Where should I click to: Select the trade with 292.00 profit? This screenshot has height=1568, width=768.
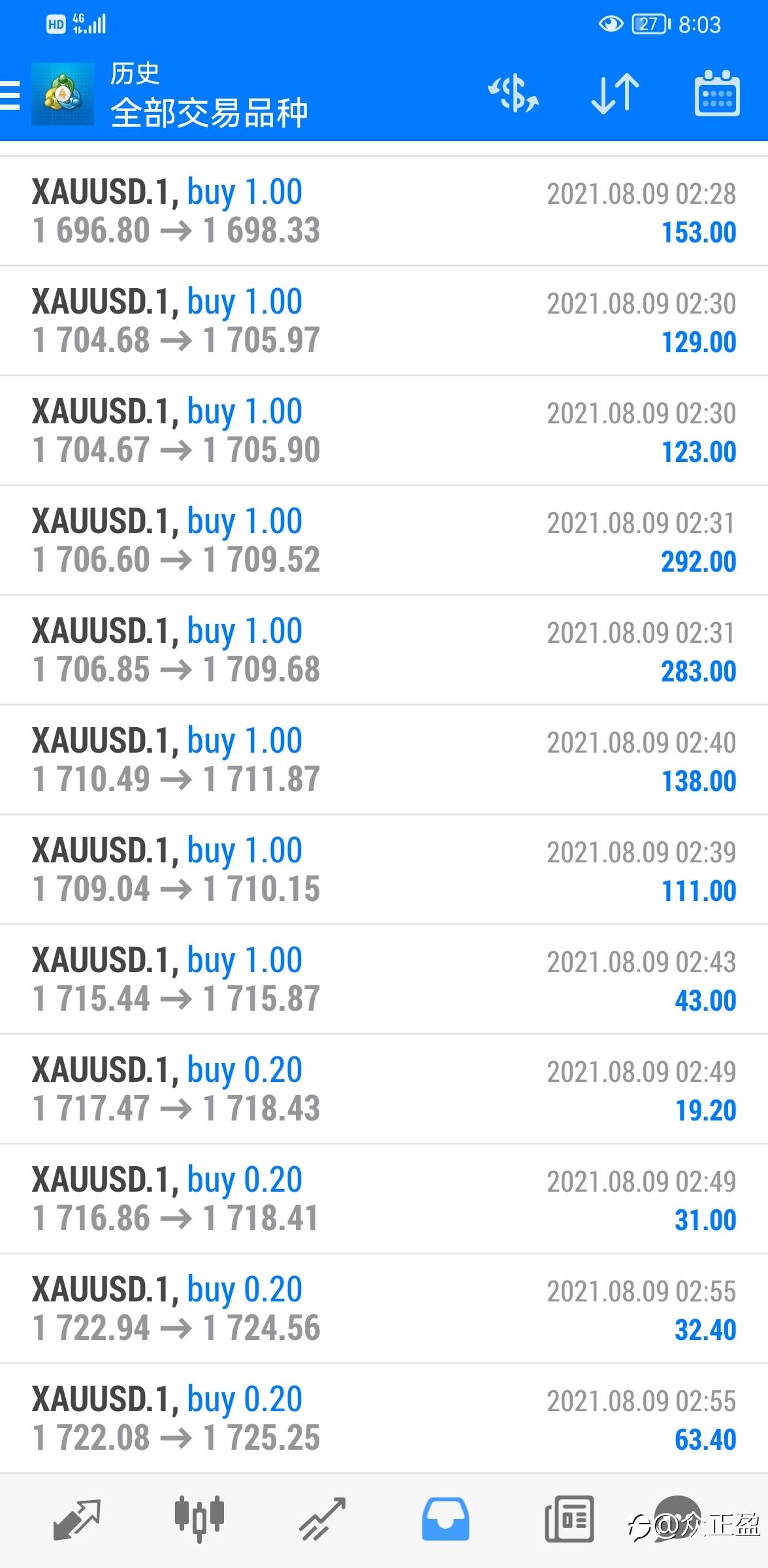(x=384, y=540)
